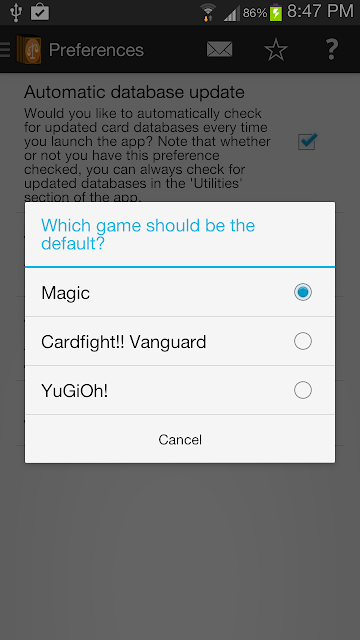
Task: Pick YuGiOh! as the default game
Action: tap(180, 391)
